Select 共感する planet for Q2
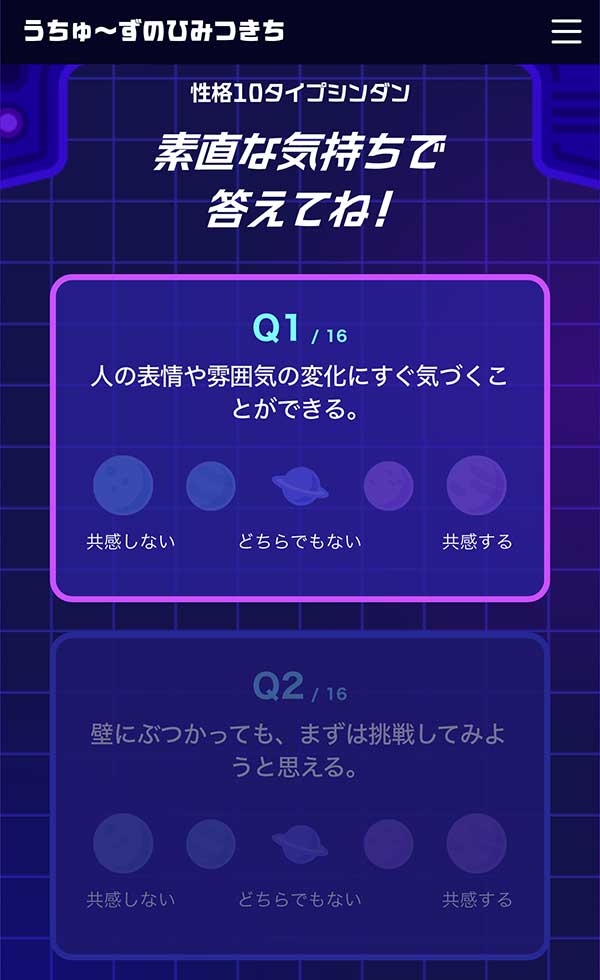This screenshot has height=980, width=600. click(x=476, y=843)
